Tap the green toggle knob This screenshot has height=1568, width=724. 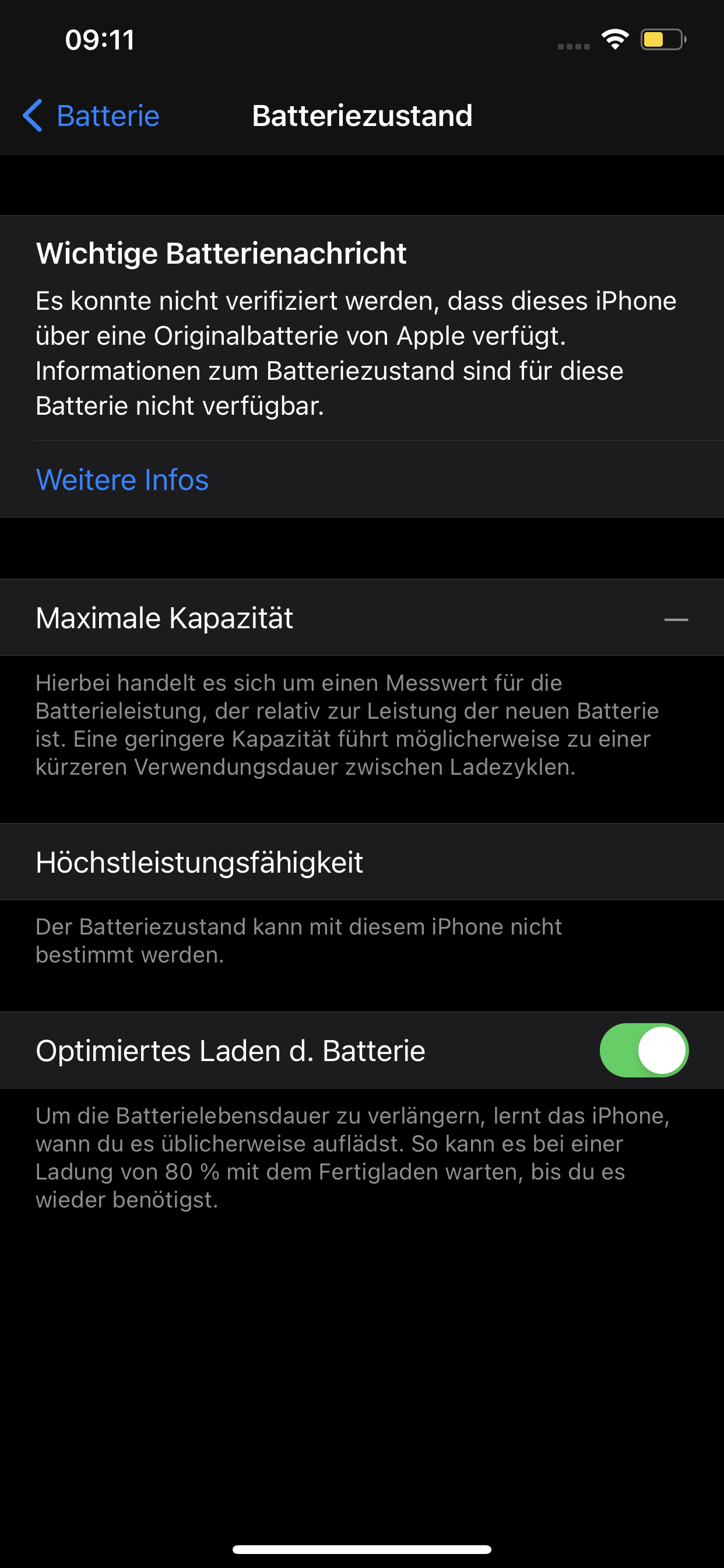tap(663, 1050)
